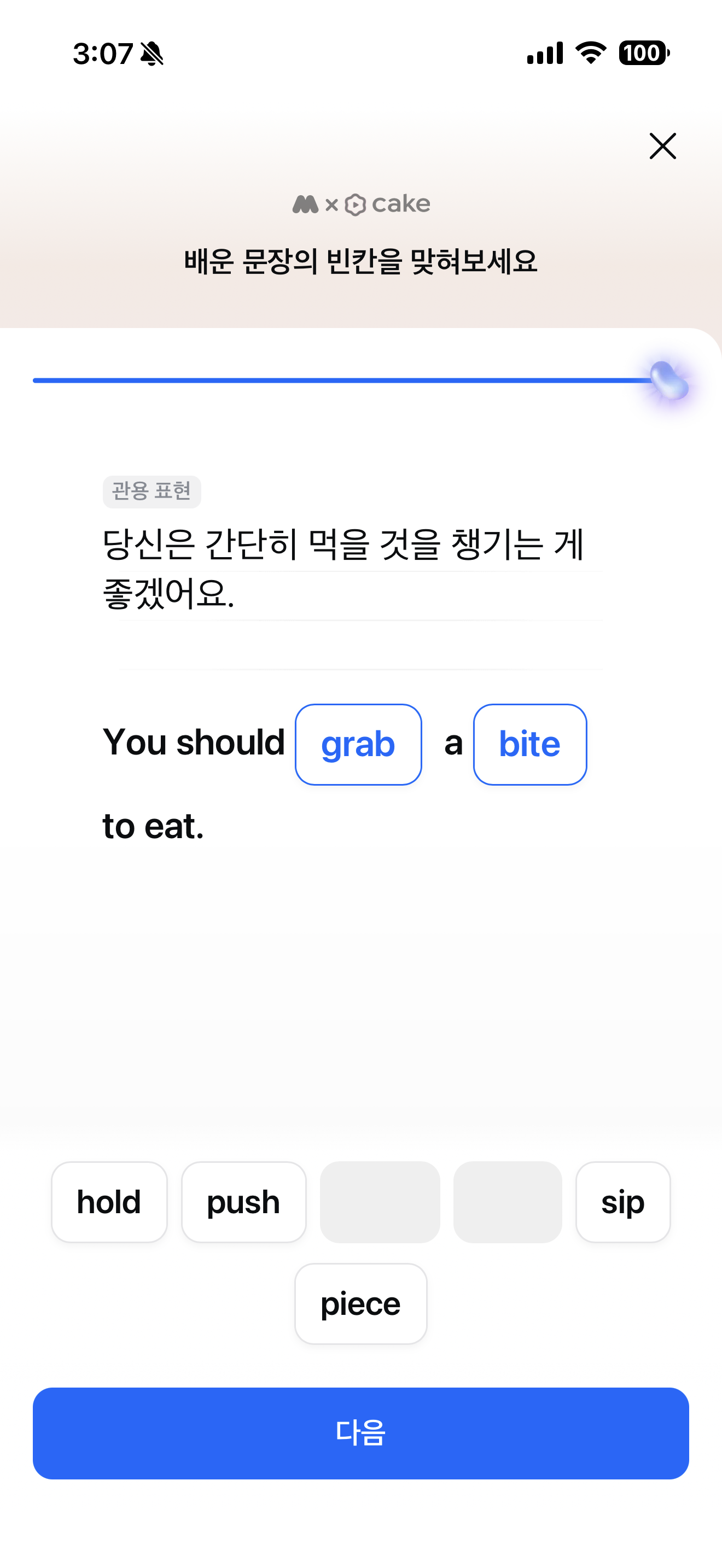Tap the word chip "piece"
Image resolution: width=722 pixels, height=1568 pixels.
(360, 1304)
